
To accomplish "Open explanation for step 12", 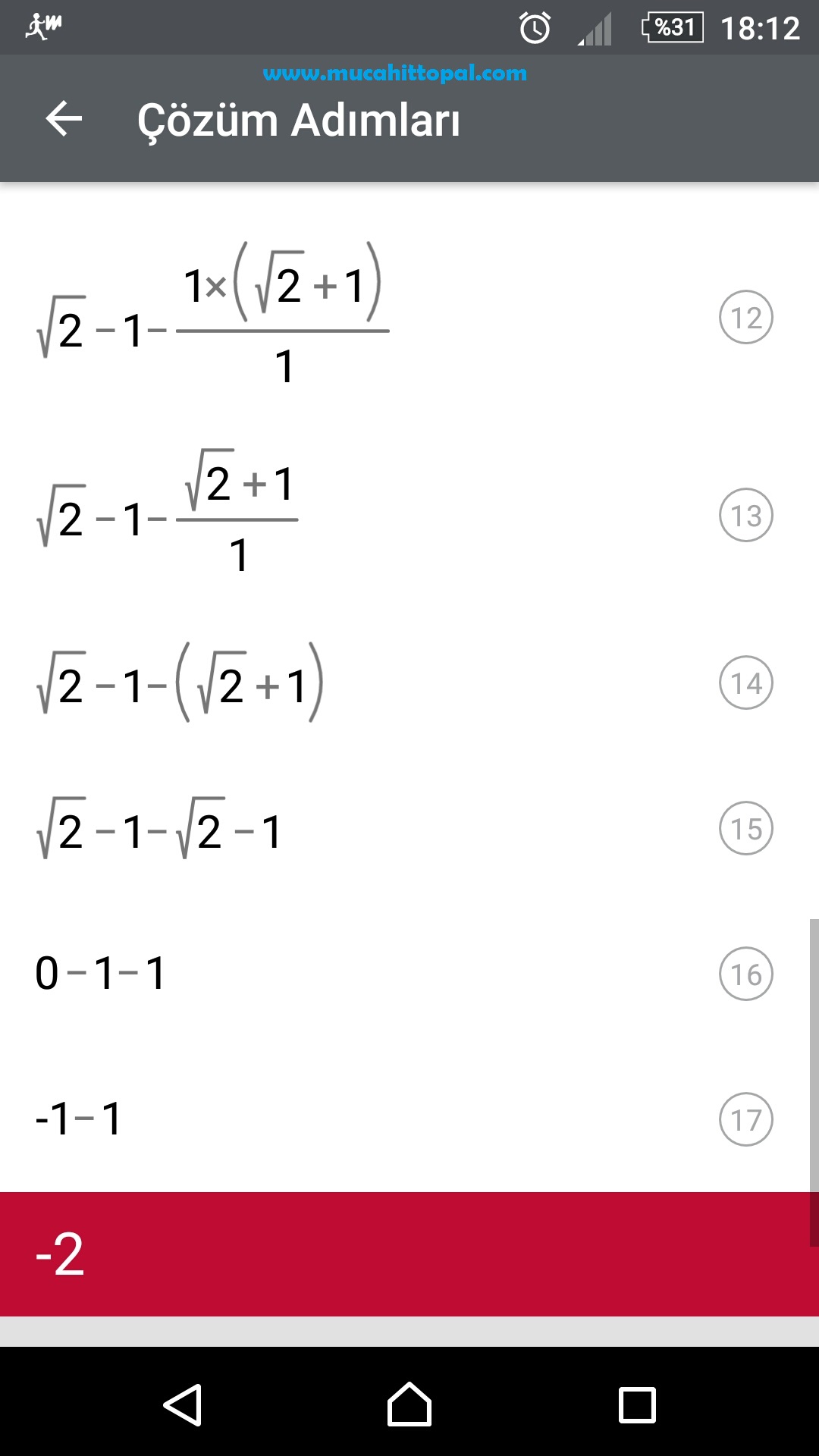I will (746, 318).
